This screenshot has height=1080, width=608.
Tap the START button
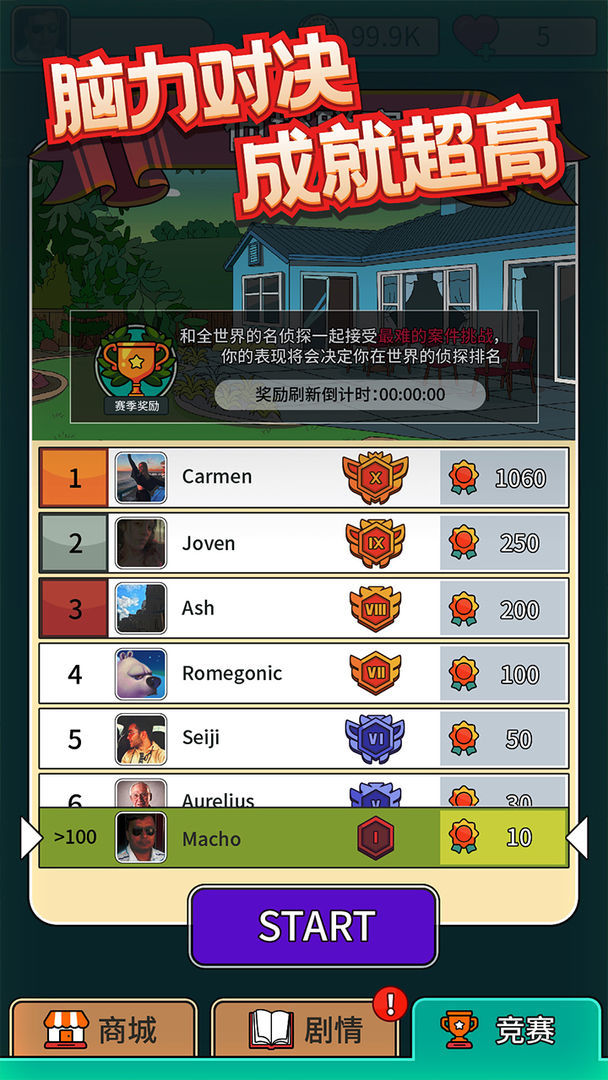pyautogui.click(x=313, y=926)
